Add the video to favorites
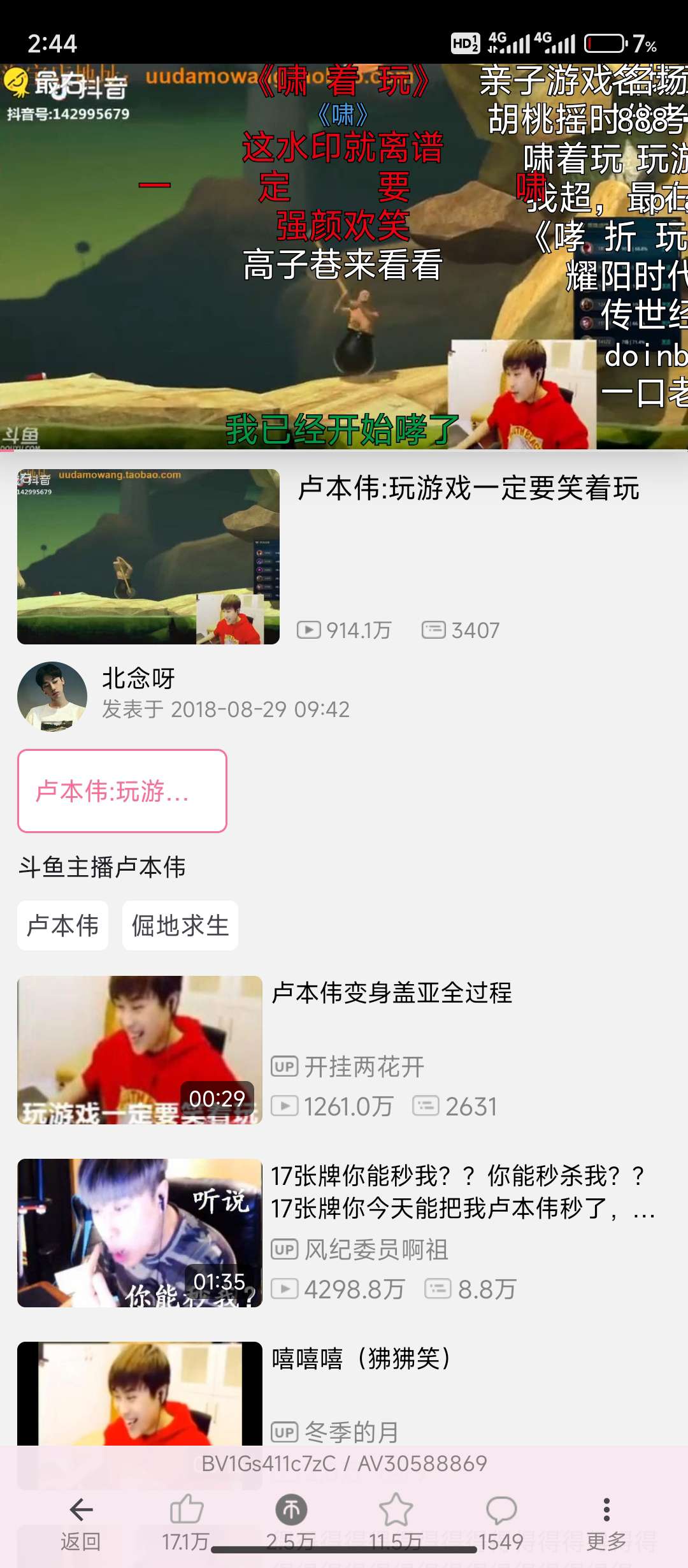Image resolution: width=688 pixels, height=1568 pixels. (x=396, y=1522)
